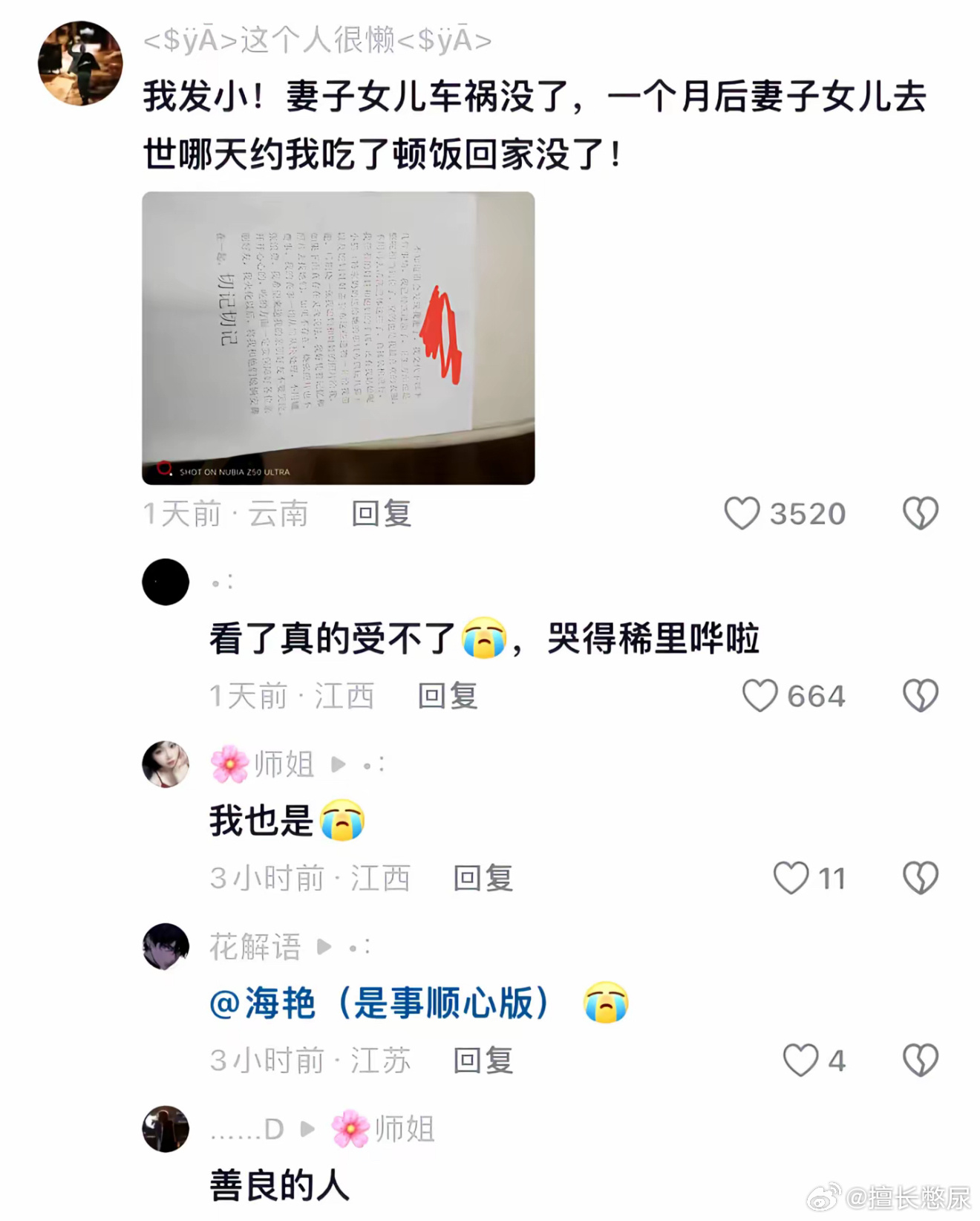The image size is (980, 1221).
Task: Reply to 师姐's comment 我也是
Action: 483,878
